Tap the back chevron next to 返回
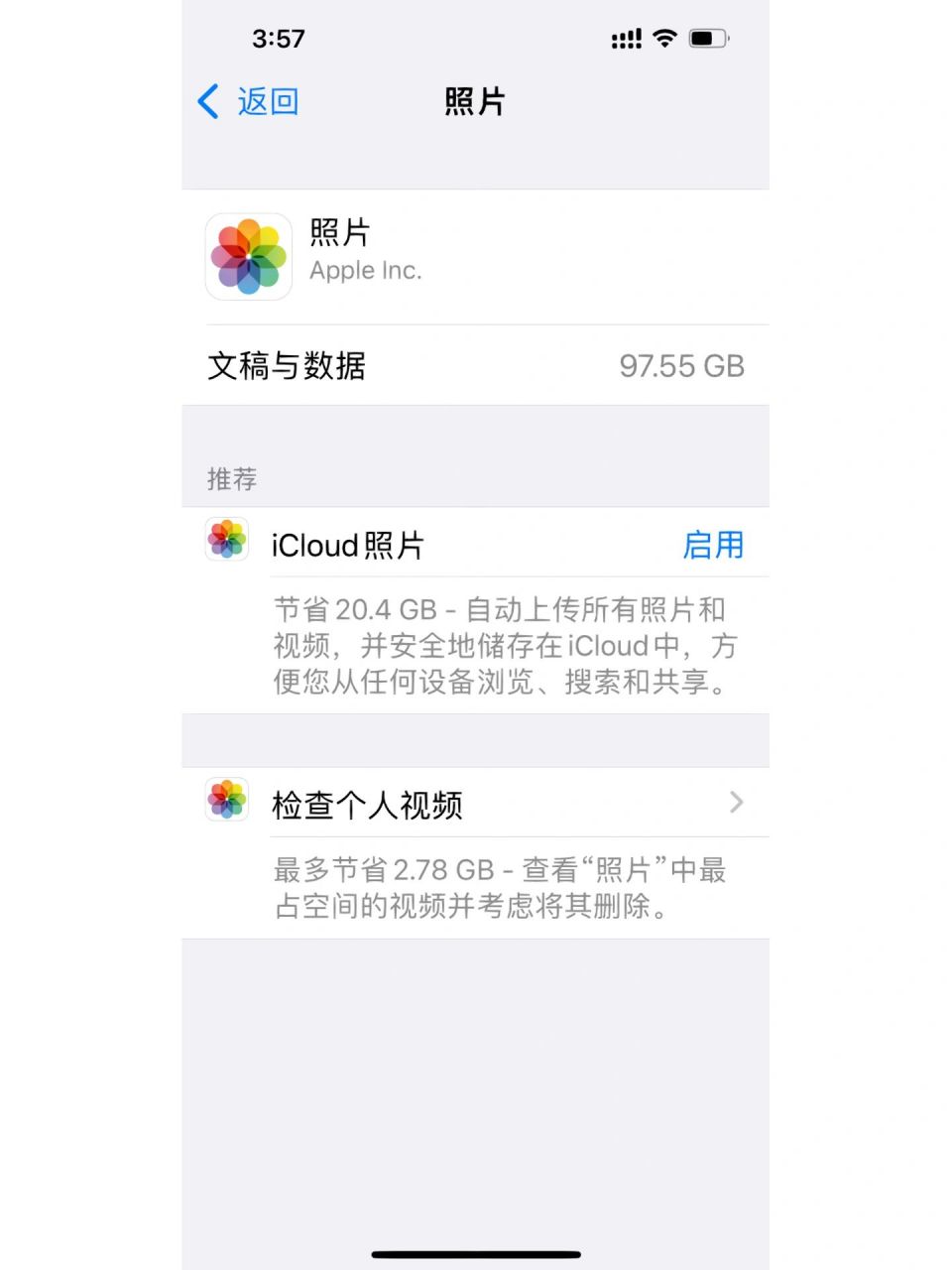 pos(206,101)
